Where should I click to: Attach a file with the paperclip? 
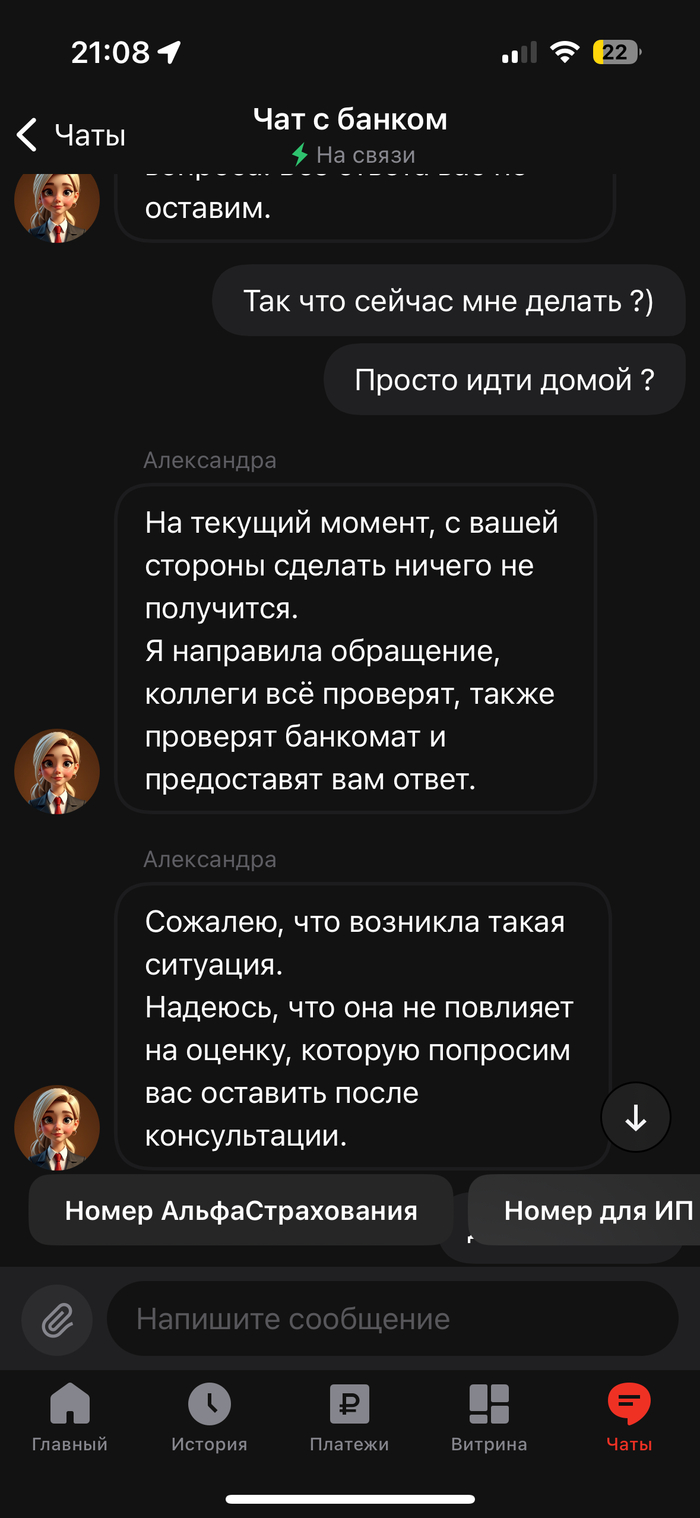57,1320
